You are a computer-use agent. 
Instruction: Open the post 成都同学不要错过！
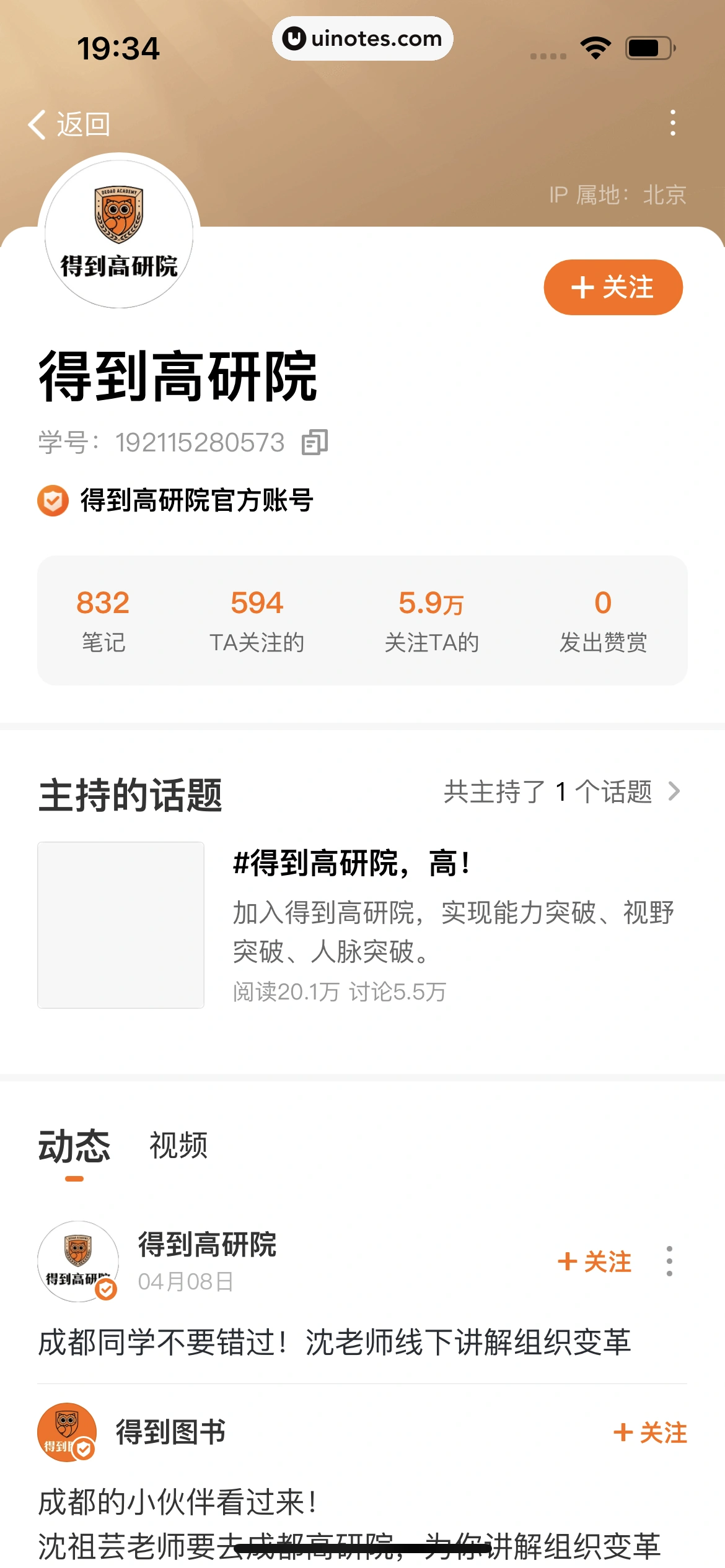(335, 1343)
